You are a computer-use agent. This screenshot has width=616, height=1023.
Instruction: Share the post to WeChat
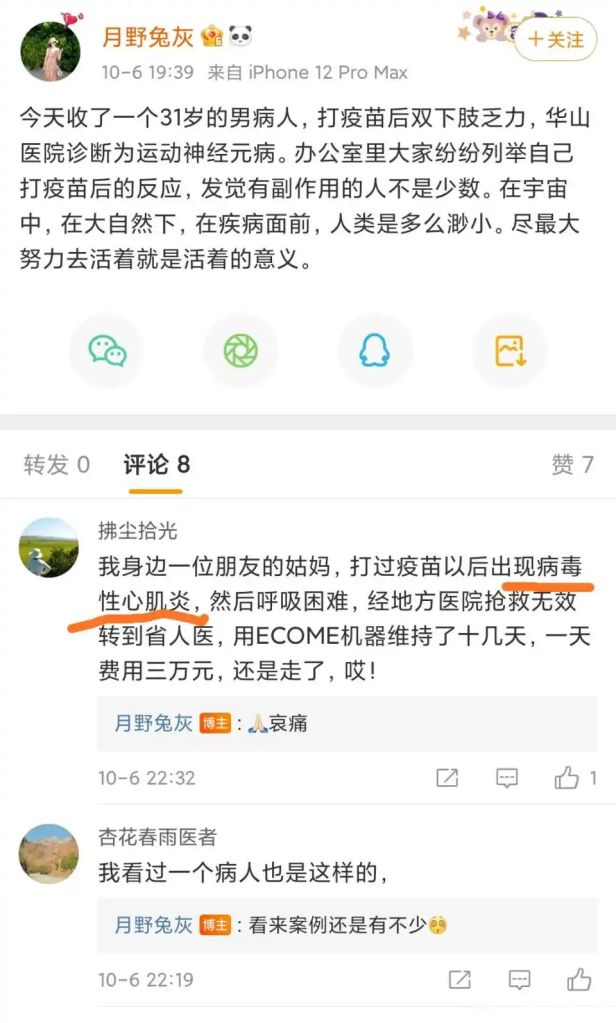pos(107,350)
